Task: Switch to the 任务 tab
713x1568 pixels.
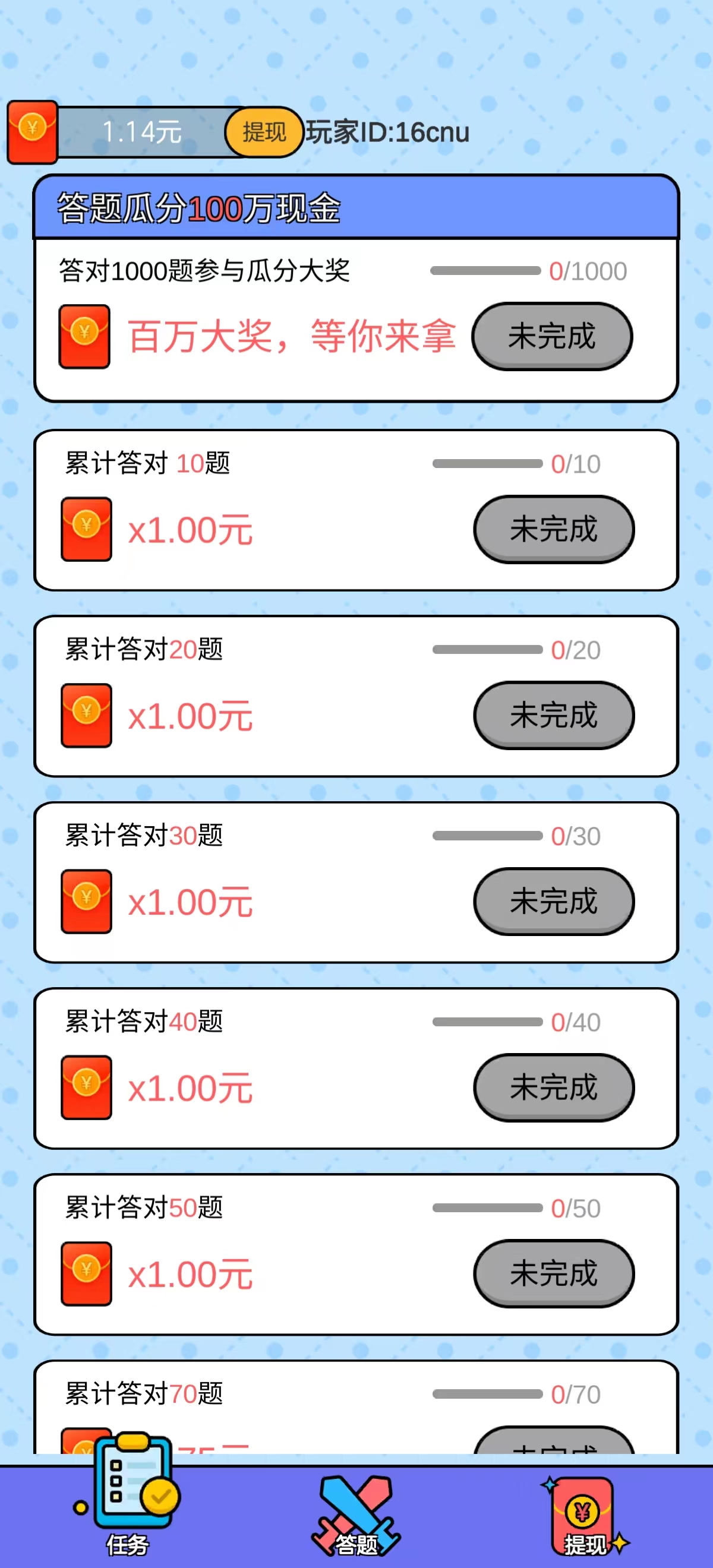Action: 128,1500
